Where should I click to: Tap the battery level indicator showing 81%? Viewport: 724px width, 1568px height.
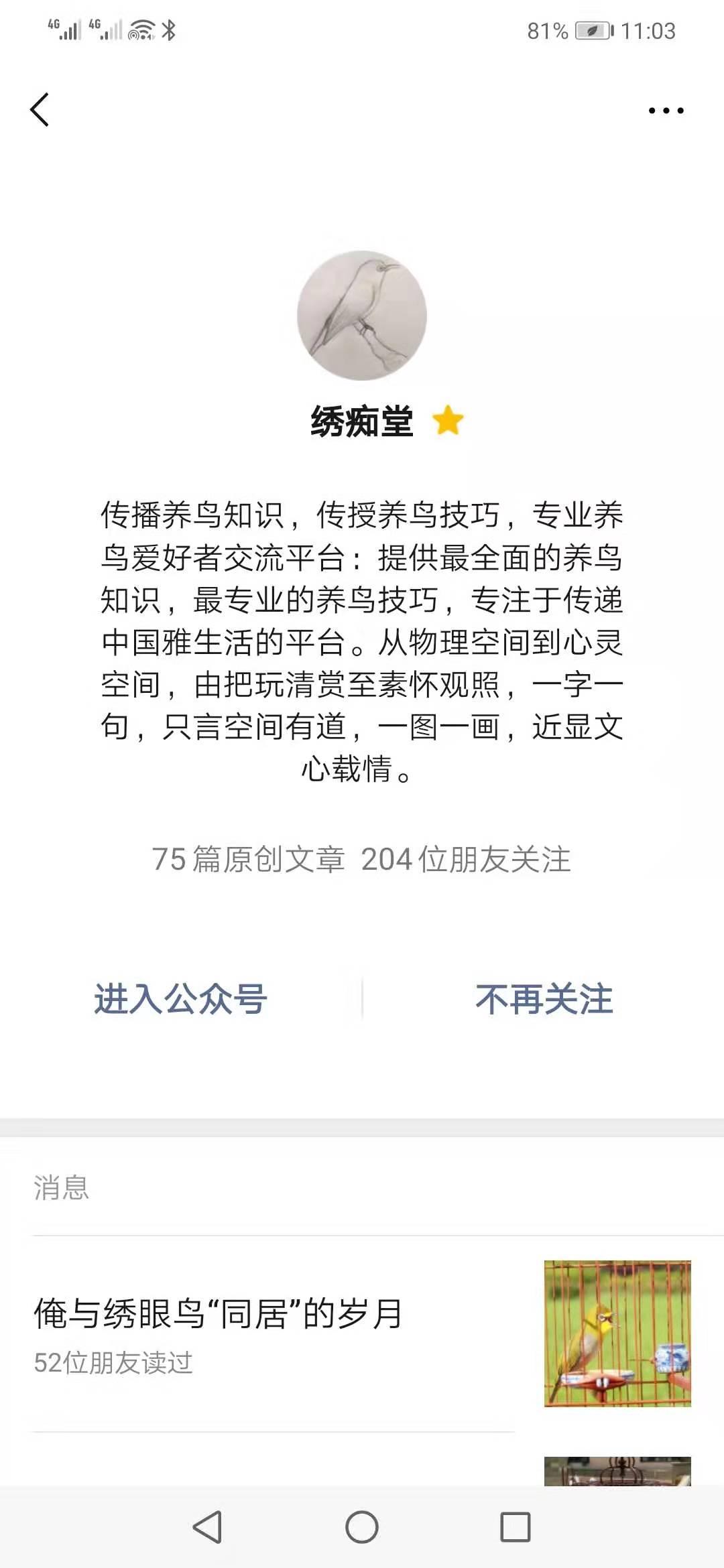click(x=550, y=28)
